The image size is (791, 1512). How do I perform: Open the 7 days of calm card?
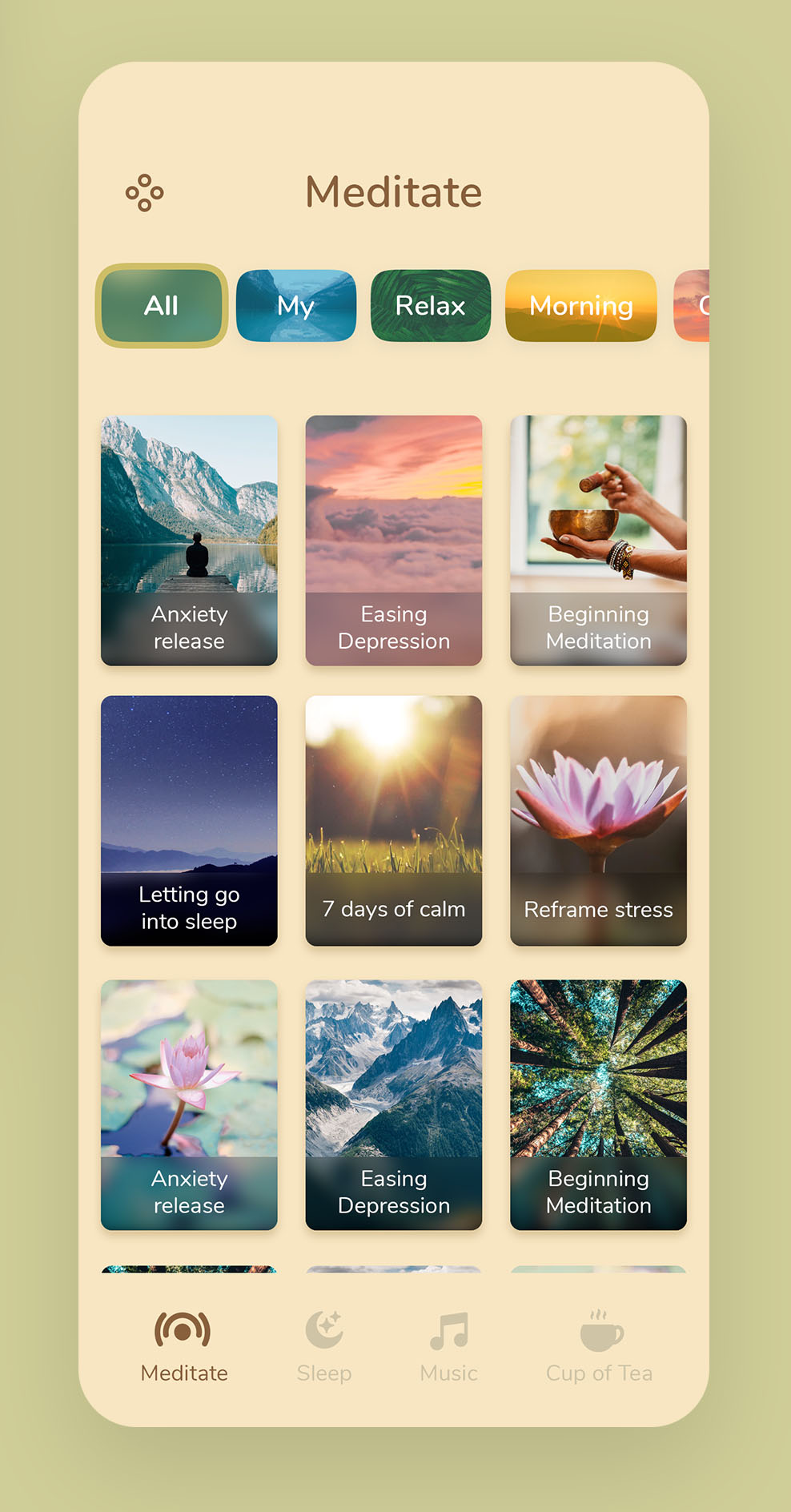pyautogui.click(x=394, y=821)
